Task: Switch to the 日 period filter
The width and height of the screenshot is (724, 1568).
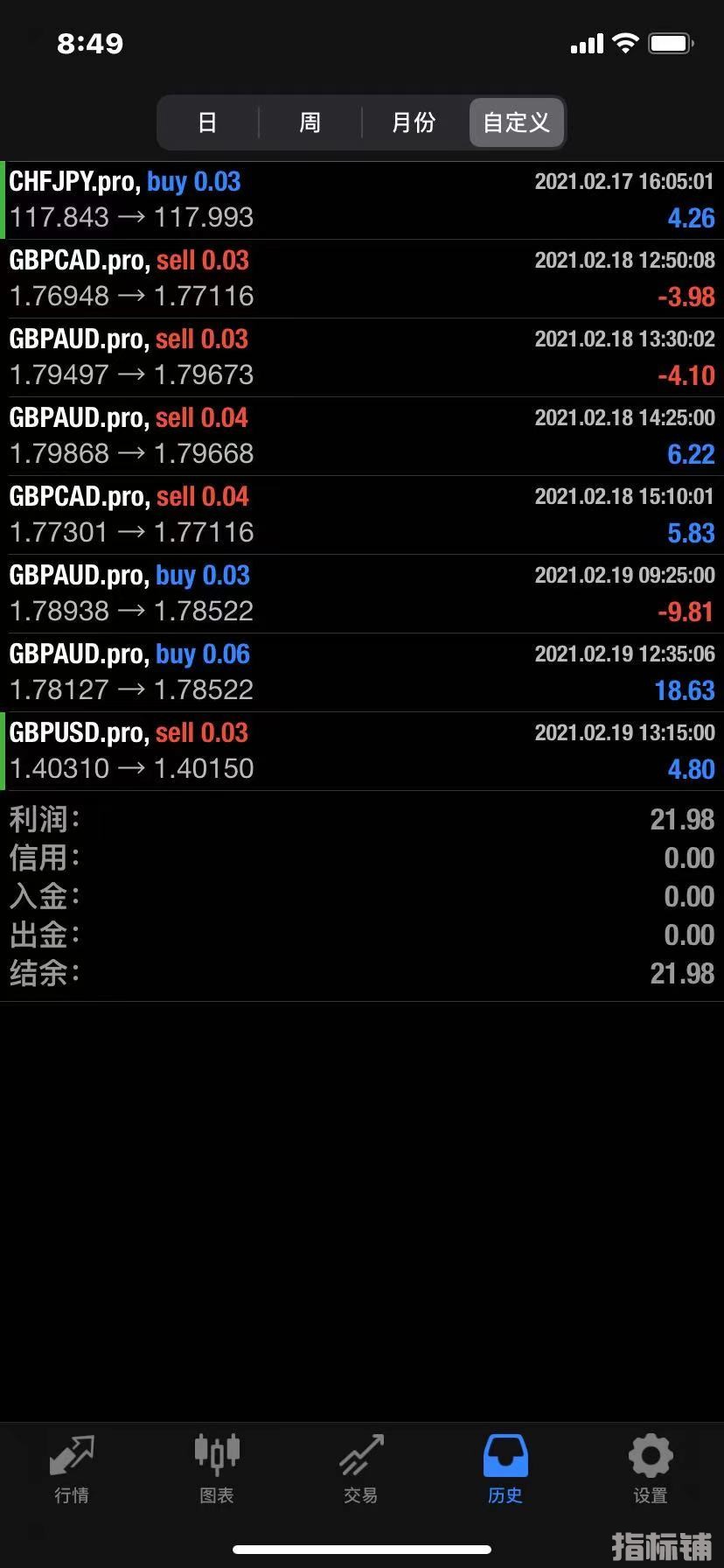Action: coord(207,122)
